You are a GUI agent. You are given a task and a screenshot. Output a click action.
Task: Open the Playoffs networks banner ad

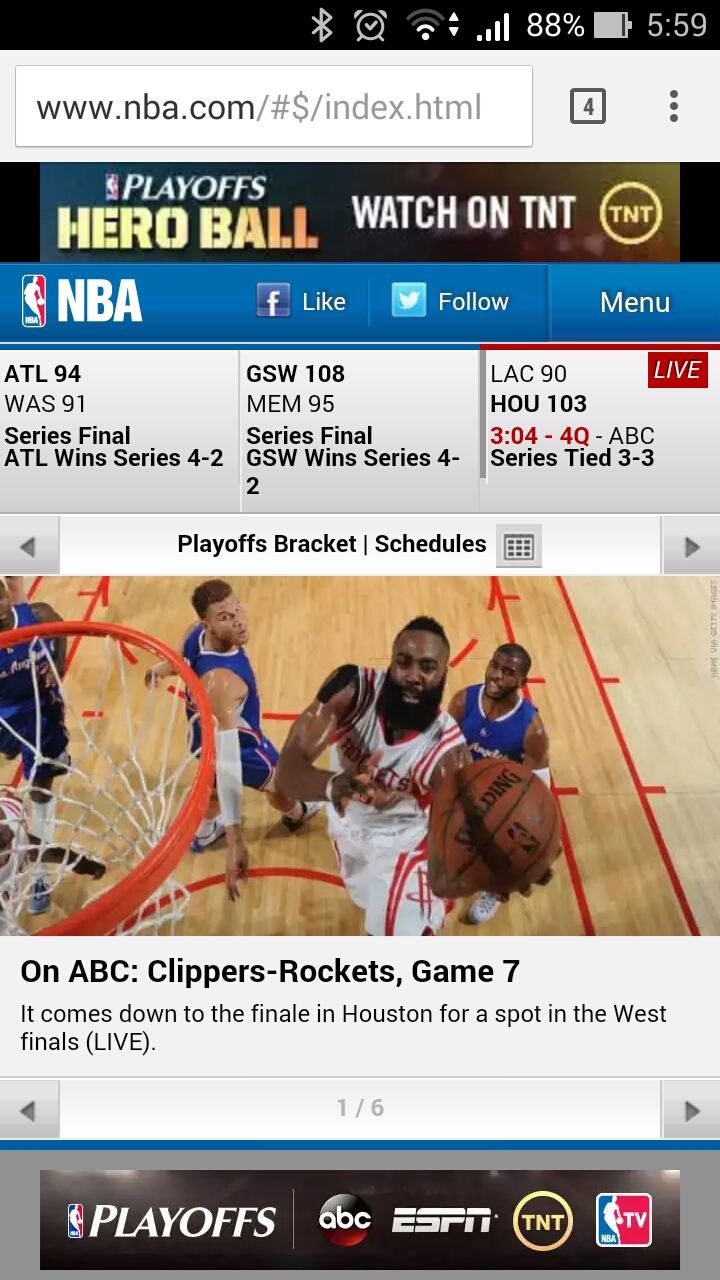tap(360, 1220)
